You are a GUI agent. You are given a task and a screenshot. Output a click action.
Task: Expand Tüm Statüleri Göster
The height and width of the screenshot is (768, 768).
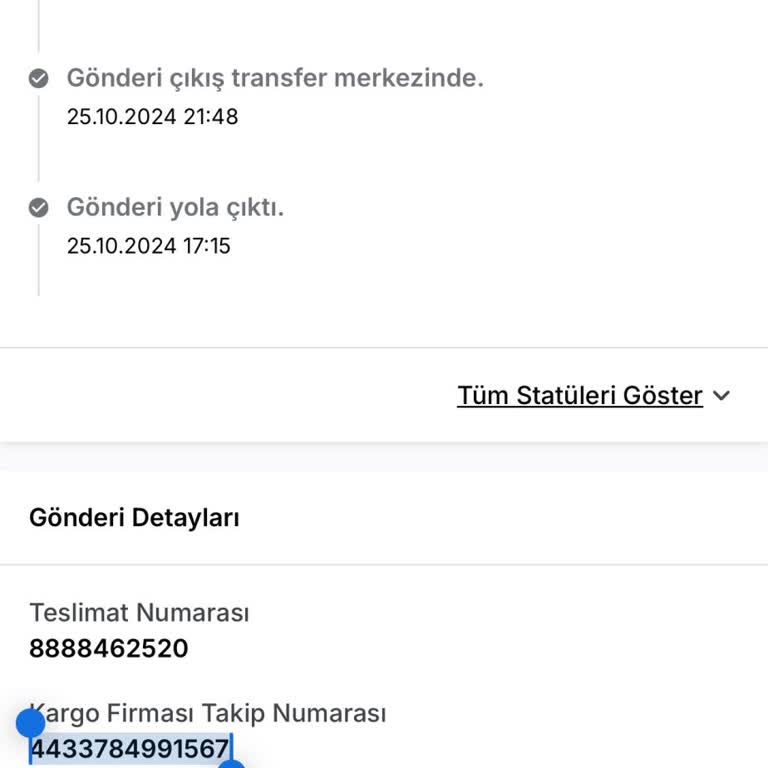592,395
